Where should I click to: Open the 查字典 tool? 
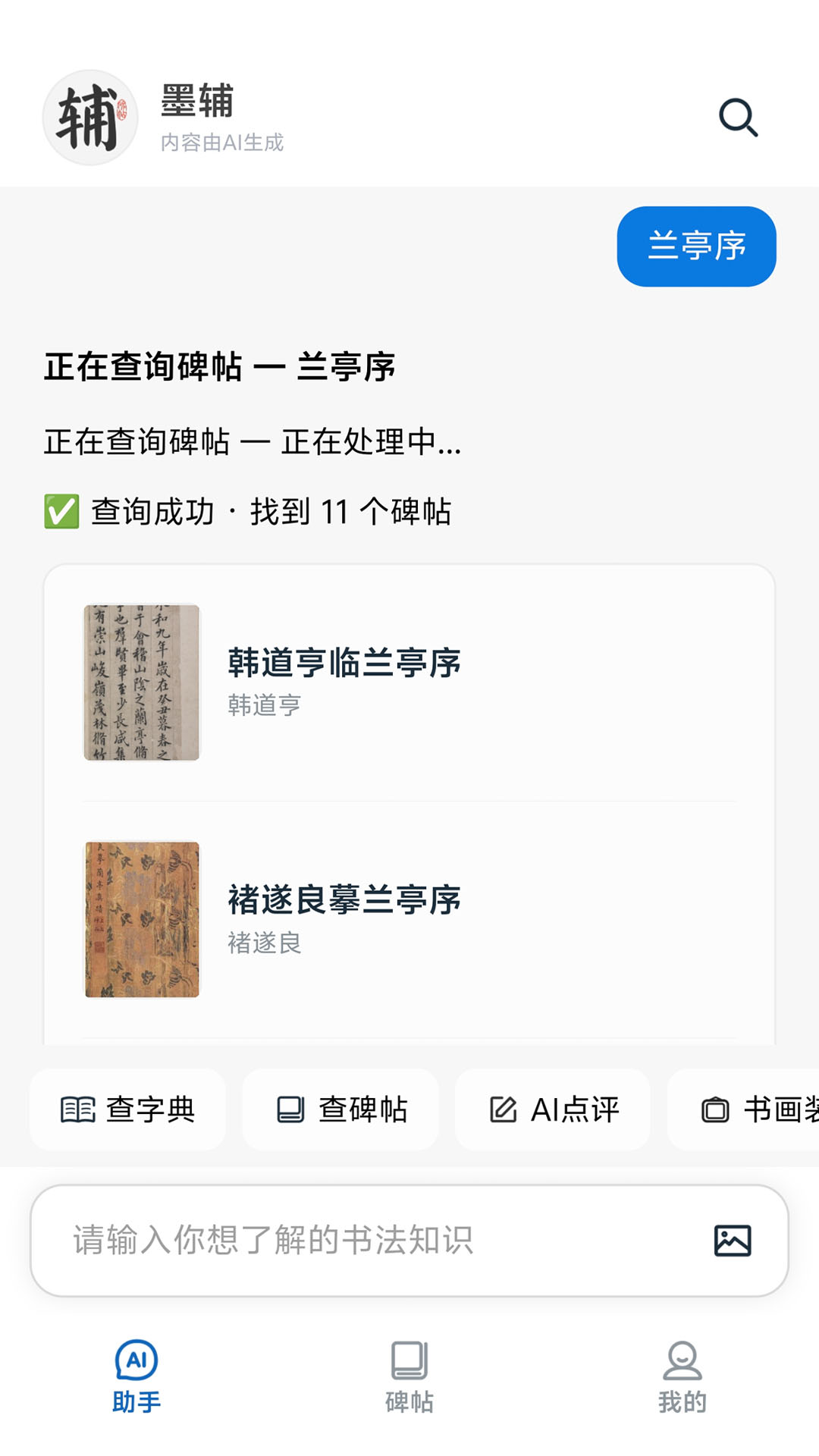pos(127,1109)
